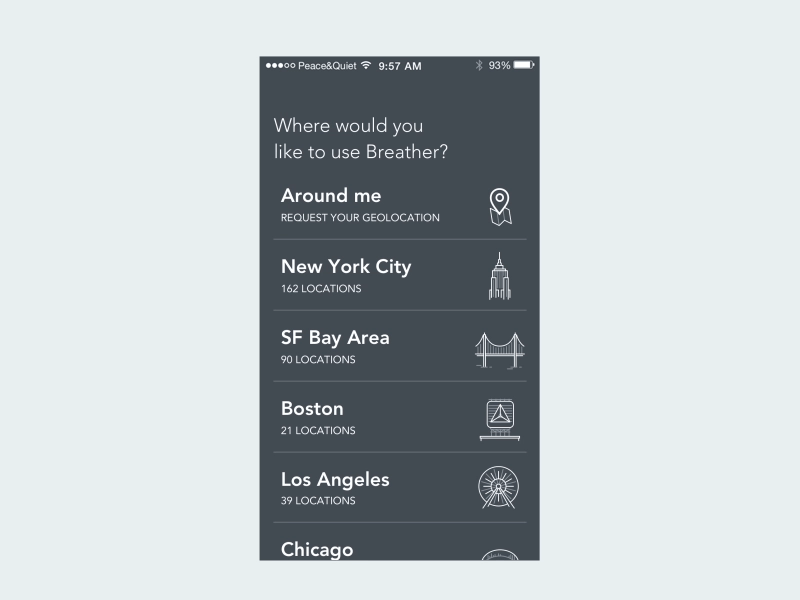Choose New York City locations
800x600 pixels.
tap(399, 275)
